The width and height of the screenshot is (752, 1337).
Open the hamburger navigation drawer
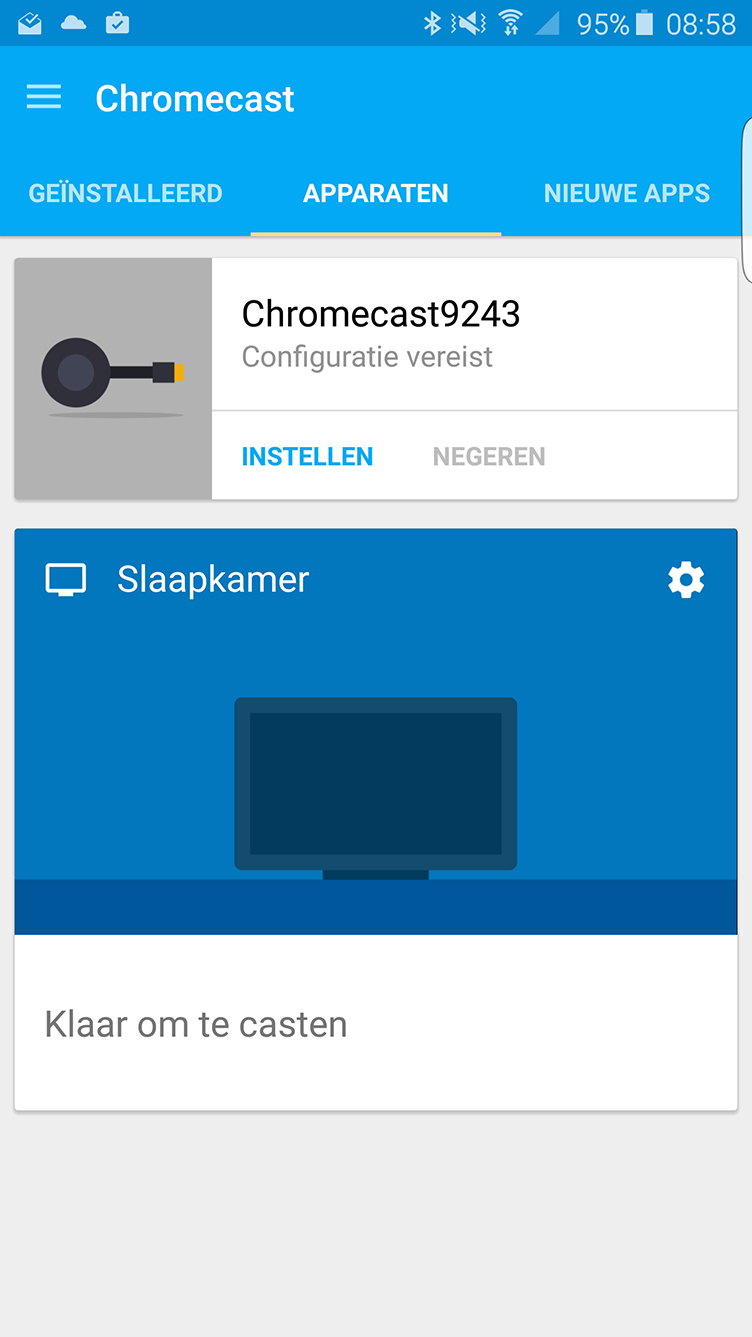coord(44,97)
